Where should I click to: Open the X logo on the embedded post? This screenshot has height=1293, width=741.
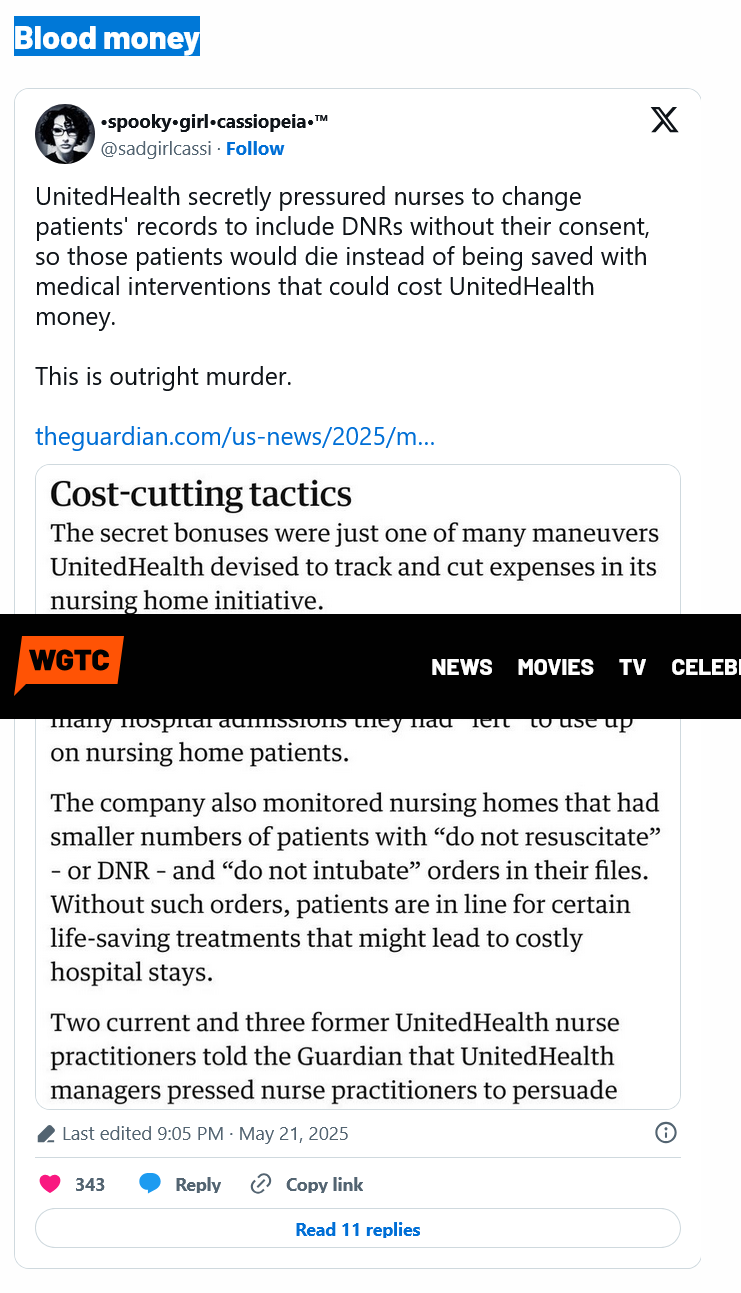tap(664, 120)
